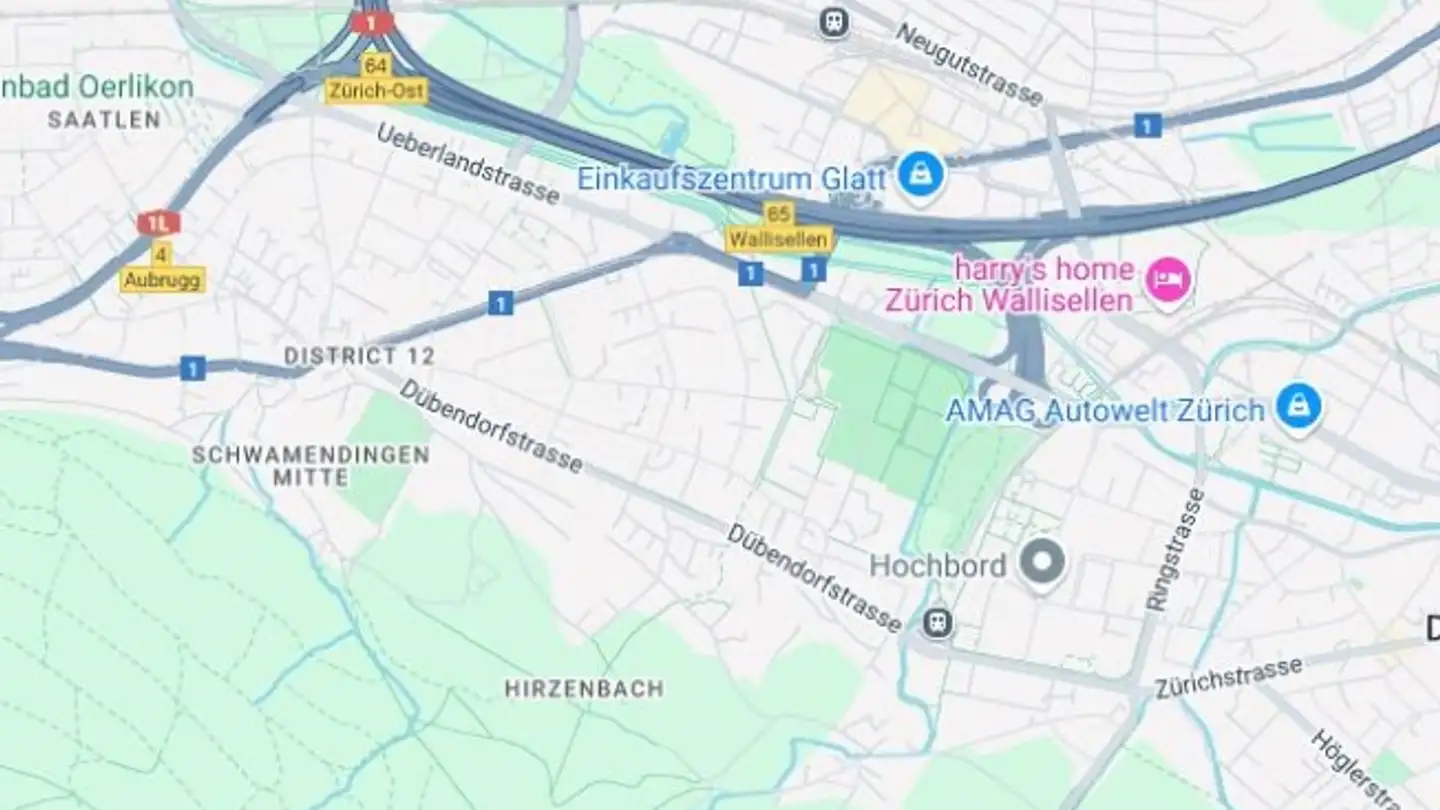The width and height of the screenshot is (1440, 810).
Task: Open the AMAG Autowelt Zürich pin
Action: tap(1298, 407)
